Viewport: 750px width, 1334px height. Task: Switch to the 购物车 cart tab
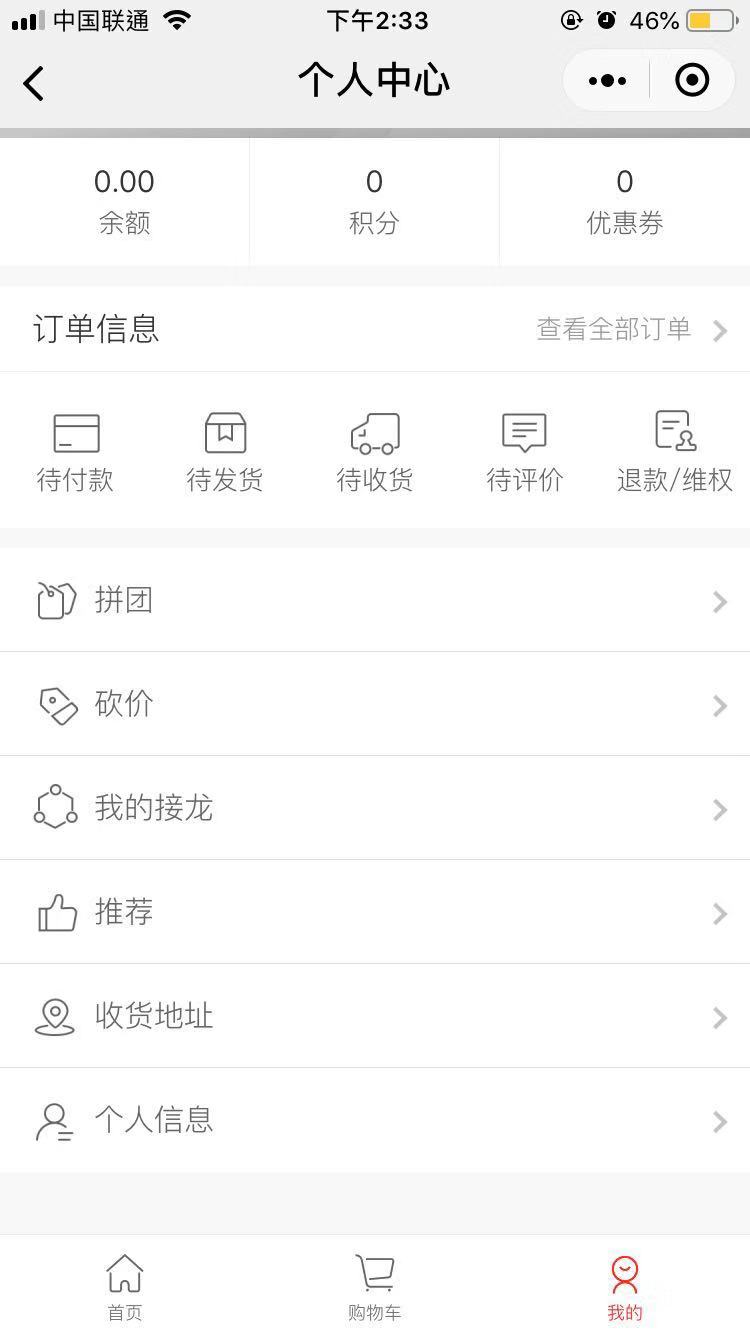pos(375,1287)
